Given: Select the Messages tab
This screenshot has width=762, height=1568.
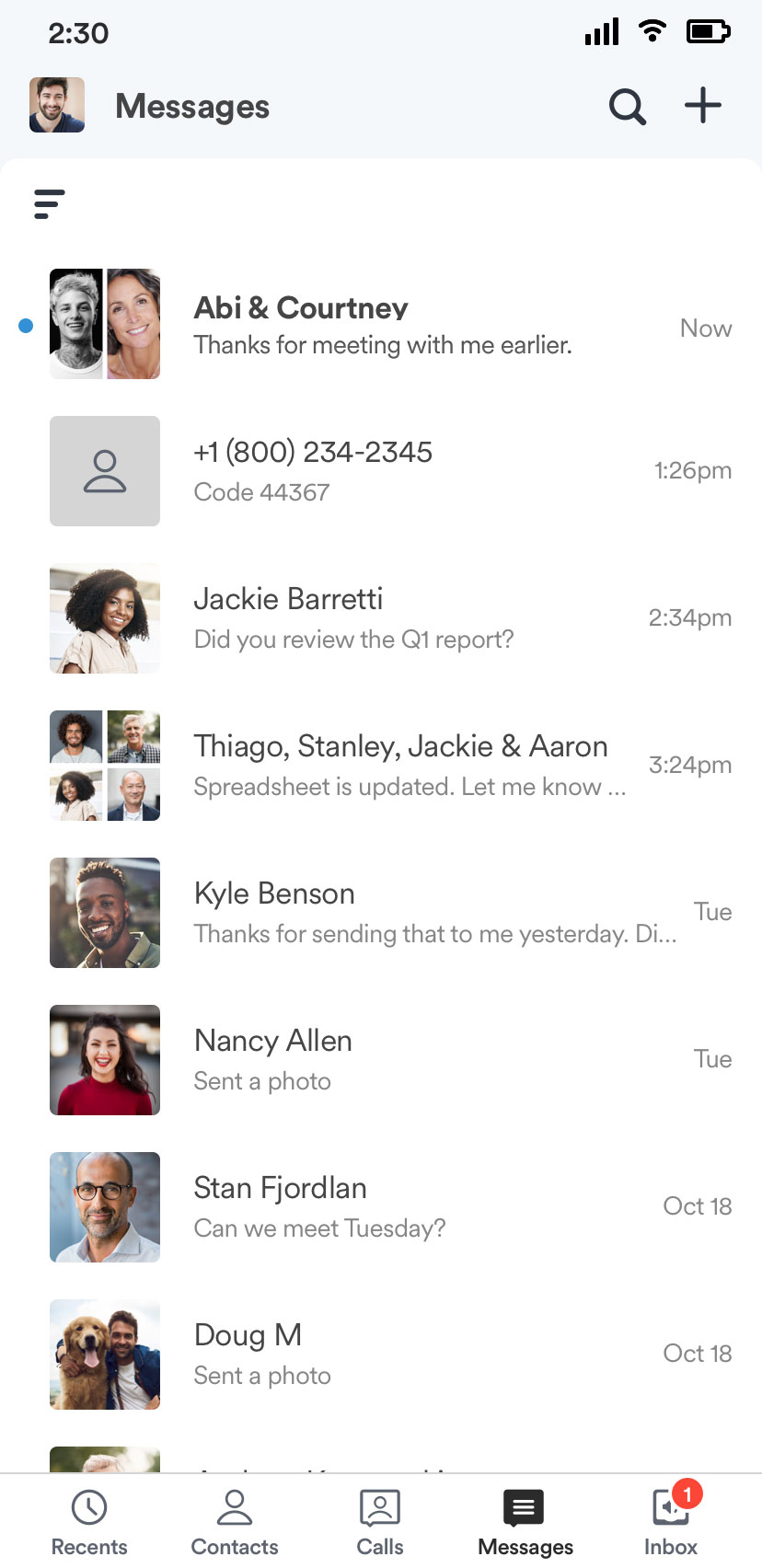Looking at the screenshot, I should click(525, 1523).
